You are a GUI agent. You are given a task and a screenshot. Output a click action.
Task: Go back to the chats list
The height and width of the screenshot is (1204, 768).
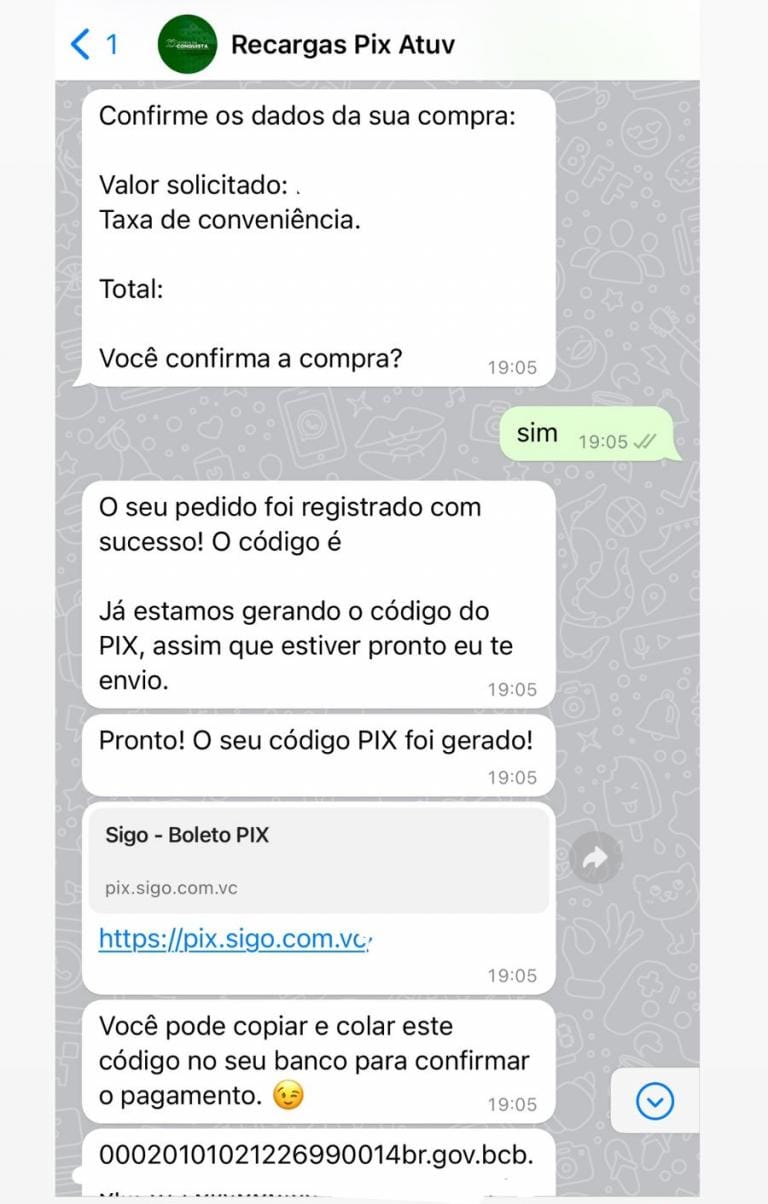93,44
